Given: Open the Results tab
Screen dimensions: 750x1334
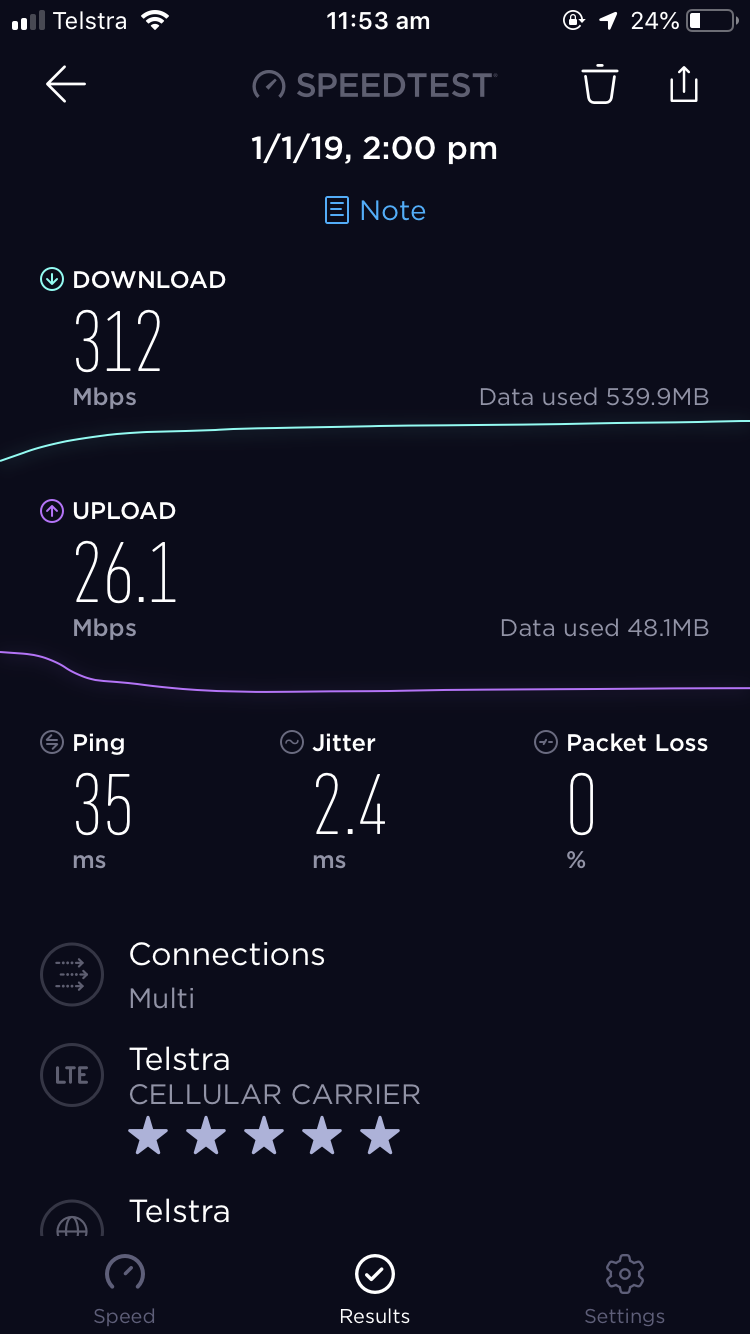Looking at the screenshot, I should (375, 1289).
